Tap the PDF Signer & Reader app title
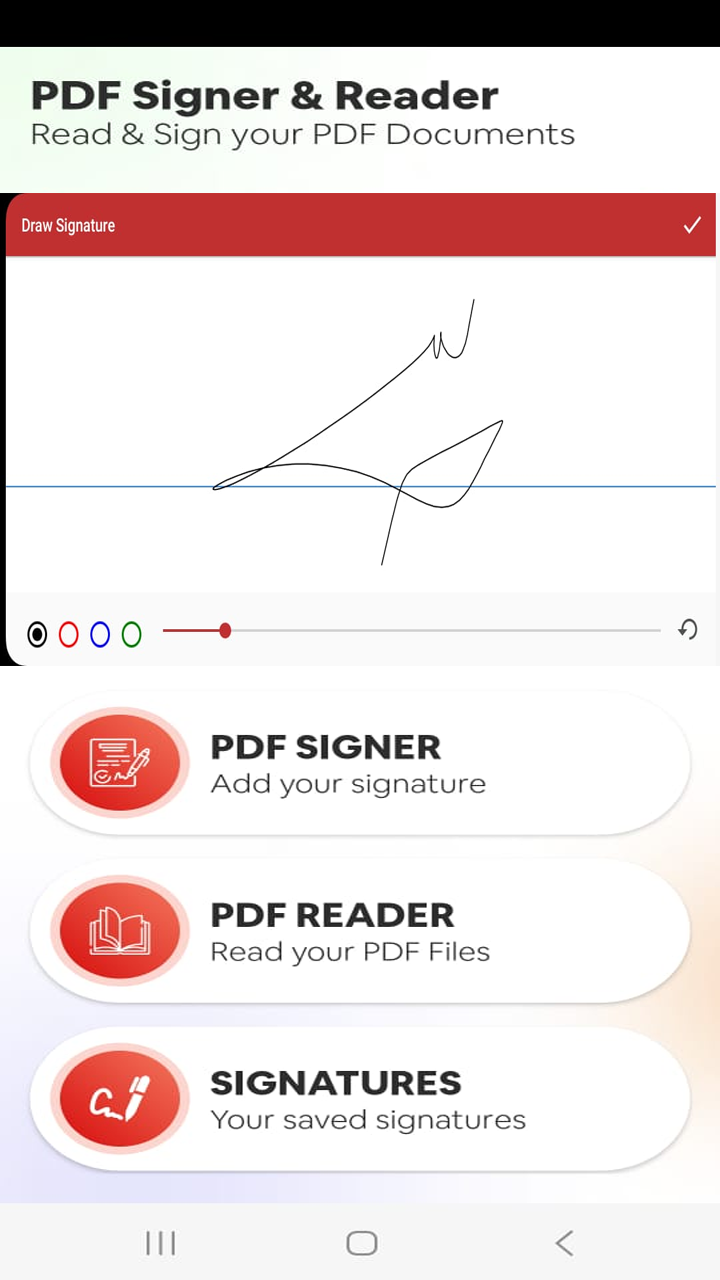This screenshot has width=720, height=1280. click(x=264, y=95)
